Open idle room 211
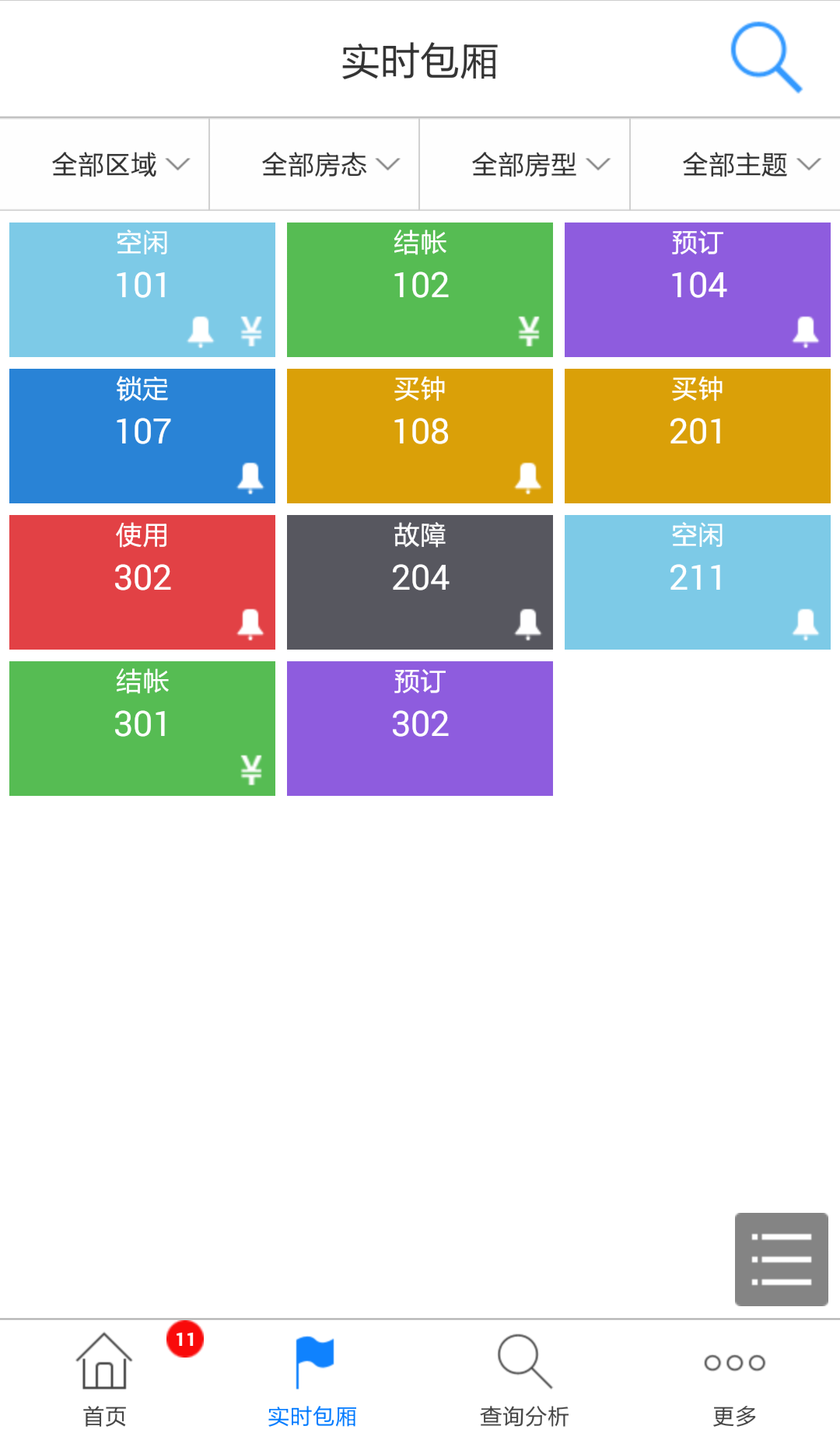This screenshot has width=840, height=1440. pos(698,582)
